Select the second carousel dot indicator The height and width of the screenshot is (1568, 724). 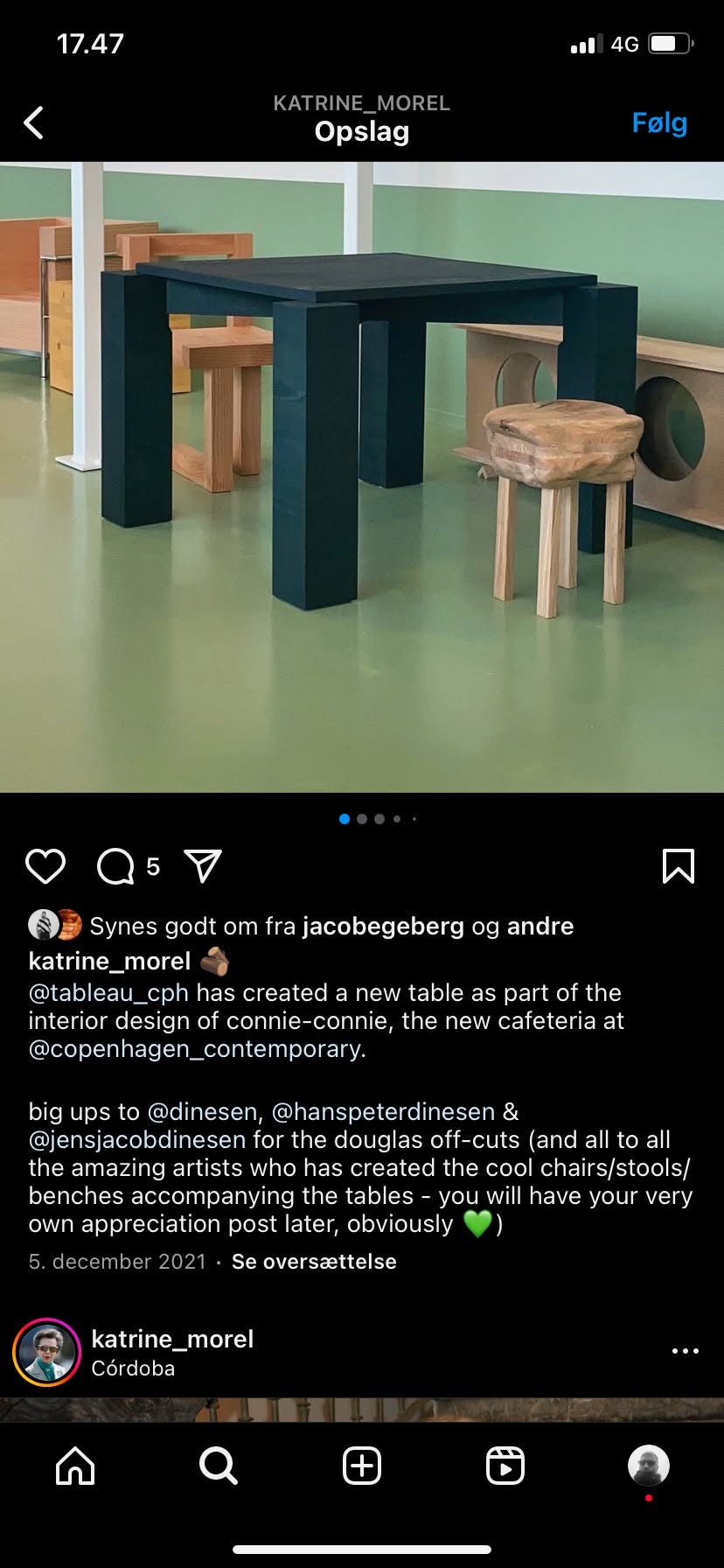coord(361,819)
